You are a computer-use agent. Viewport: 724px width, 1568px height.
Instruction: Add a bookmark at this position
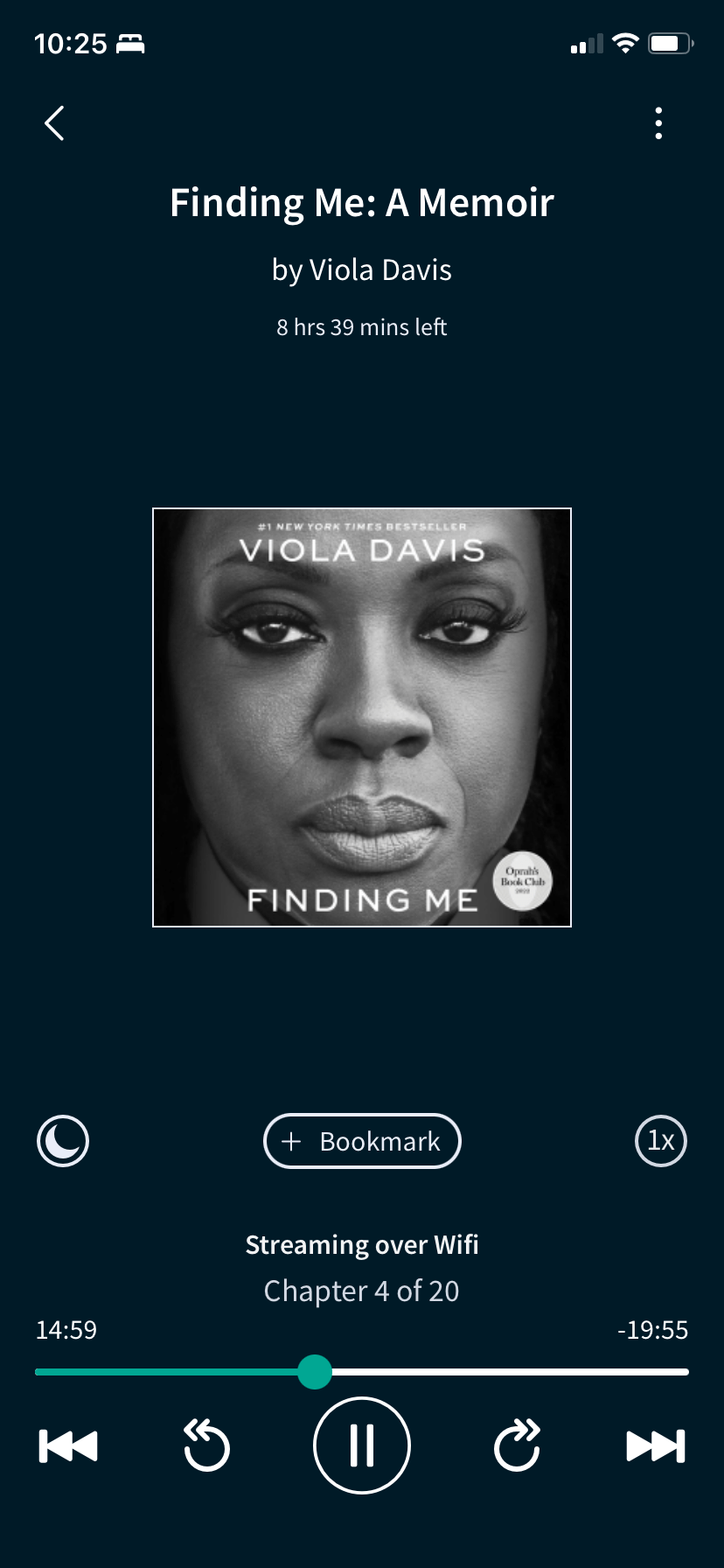pos(362,1141)
